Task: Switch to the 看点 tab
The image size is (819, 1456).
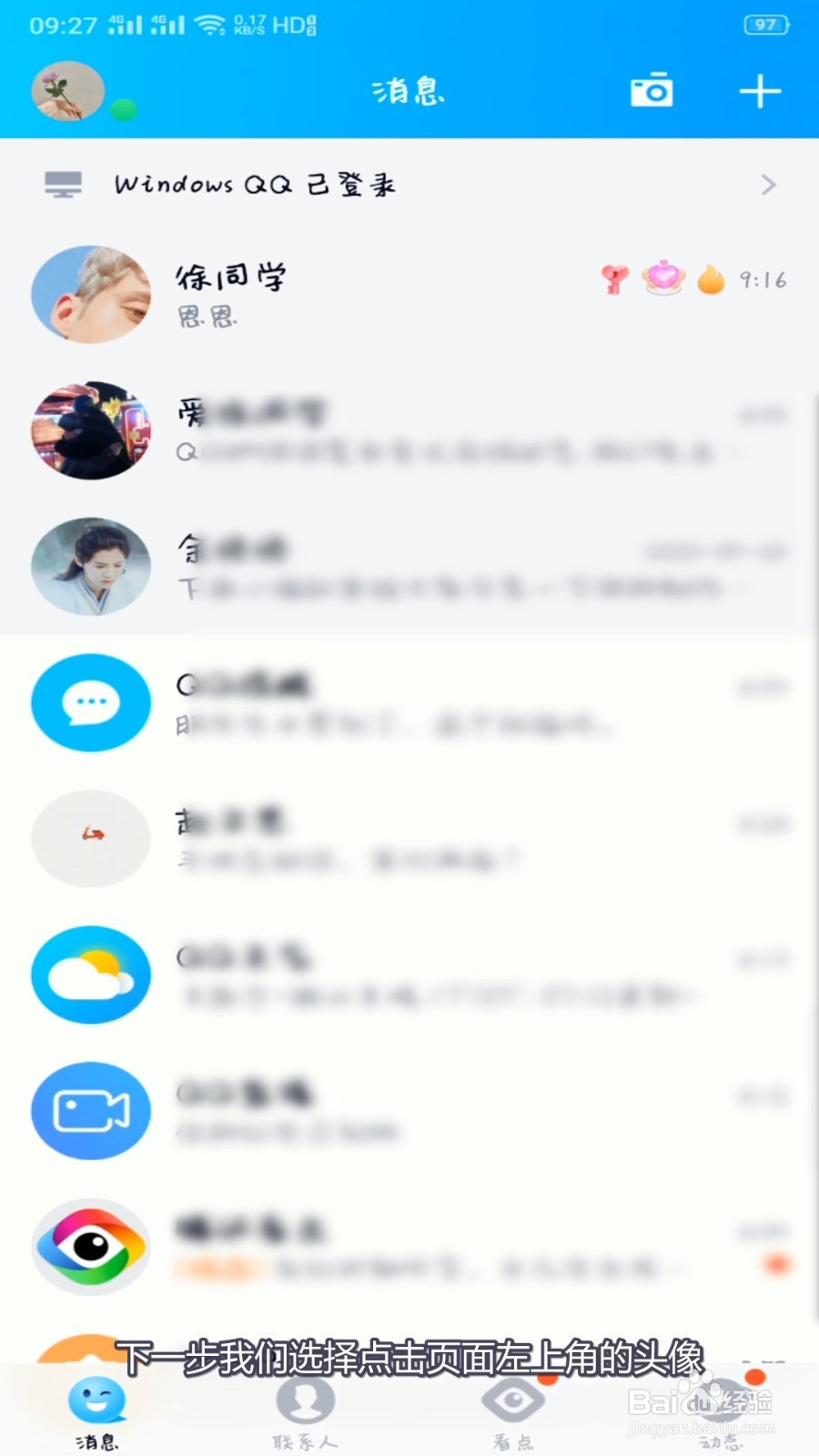Action: click(513, 1411)
